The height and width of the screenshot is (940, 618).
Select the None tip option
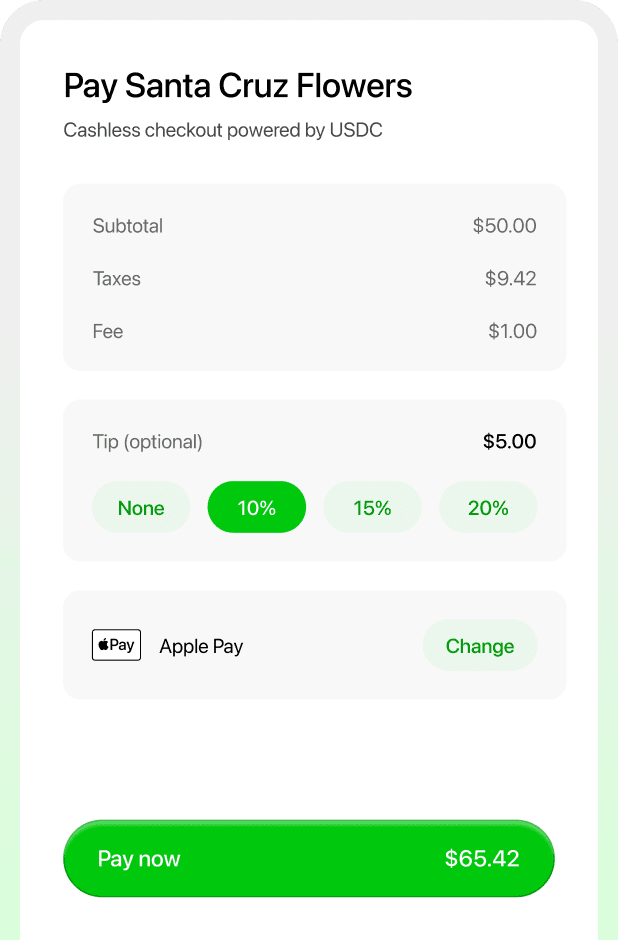pos(141,508)
